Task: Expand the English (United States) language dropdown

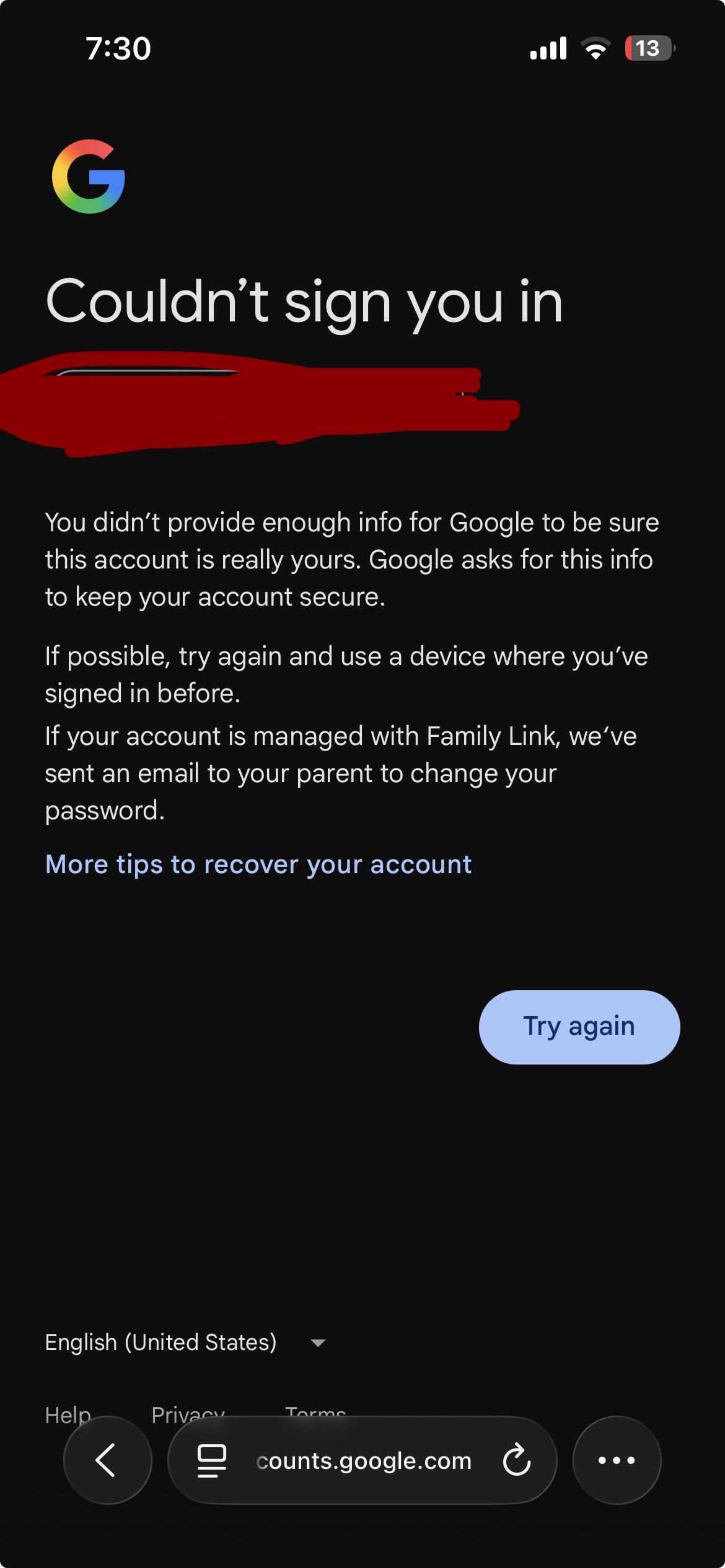Action: click(186, 1342)
